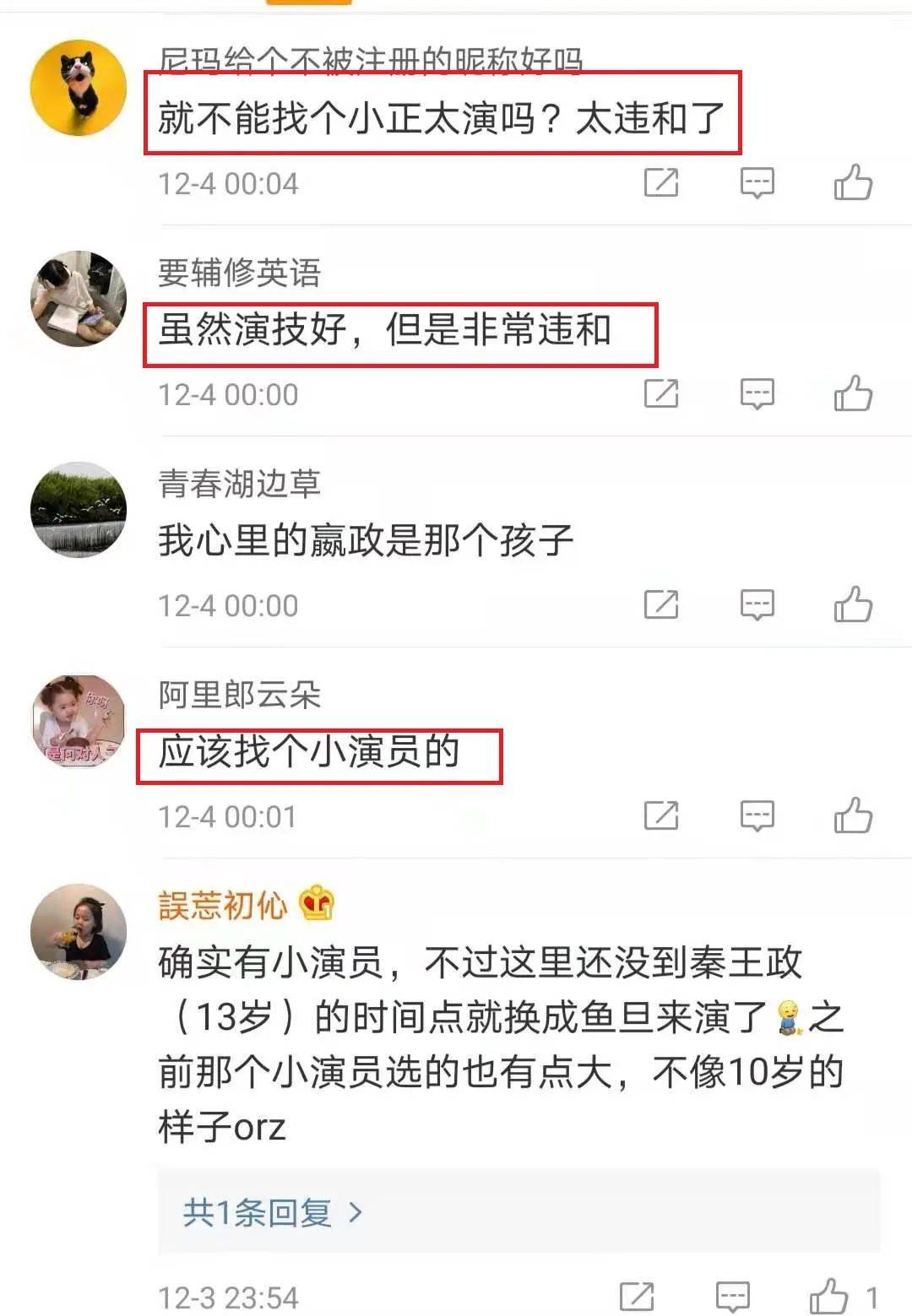
Task: Reply to 阿里郎云朵's comment
Action: tap(757, 815)
